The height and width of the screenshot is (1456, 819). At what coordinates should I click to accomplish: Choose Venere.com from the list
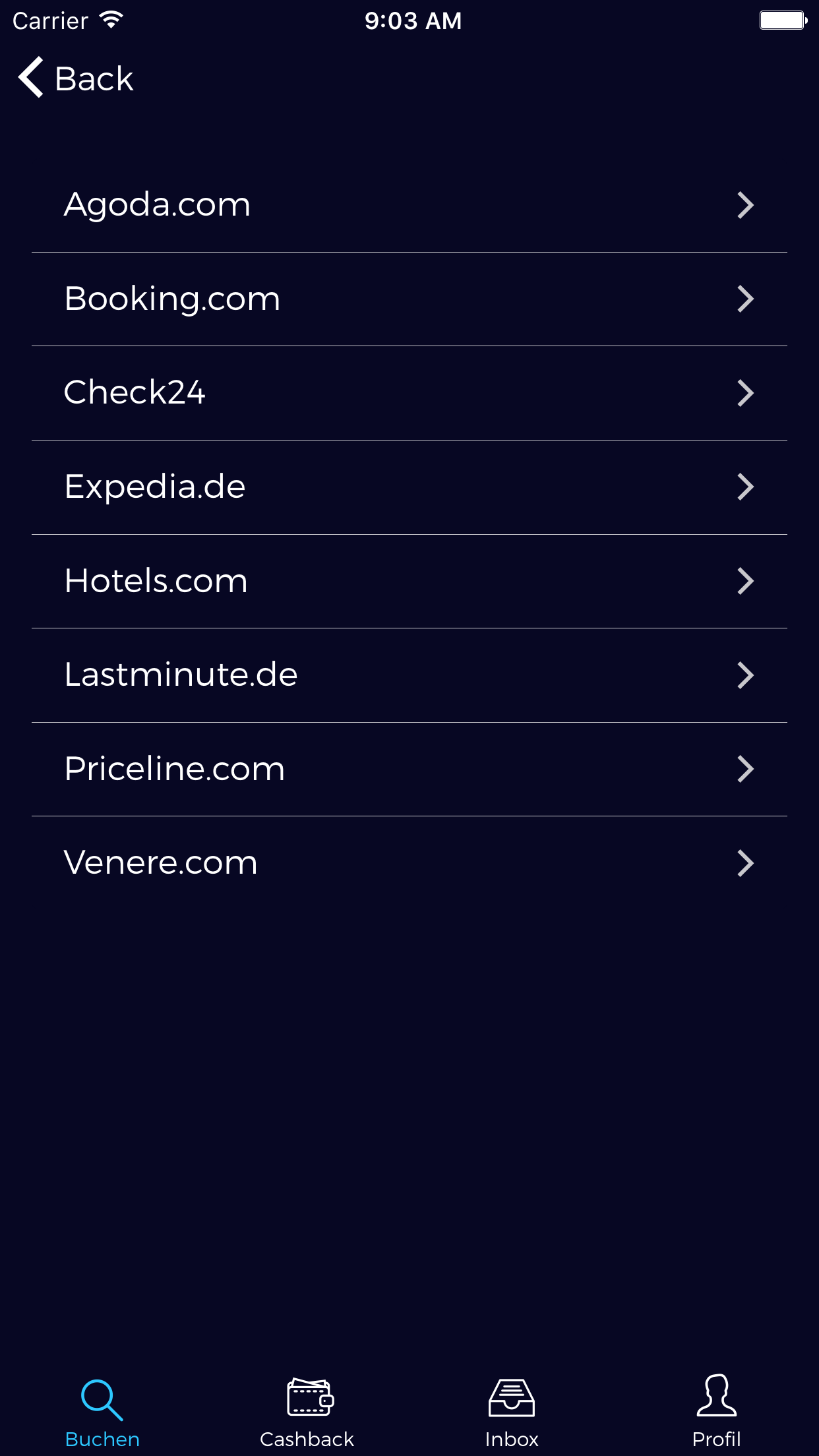click(409, 863)
